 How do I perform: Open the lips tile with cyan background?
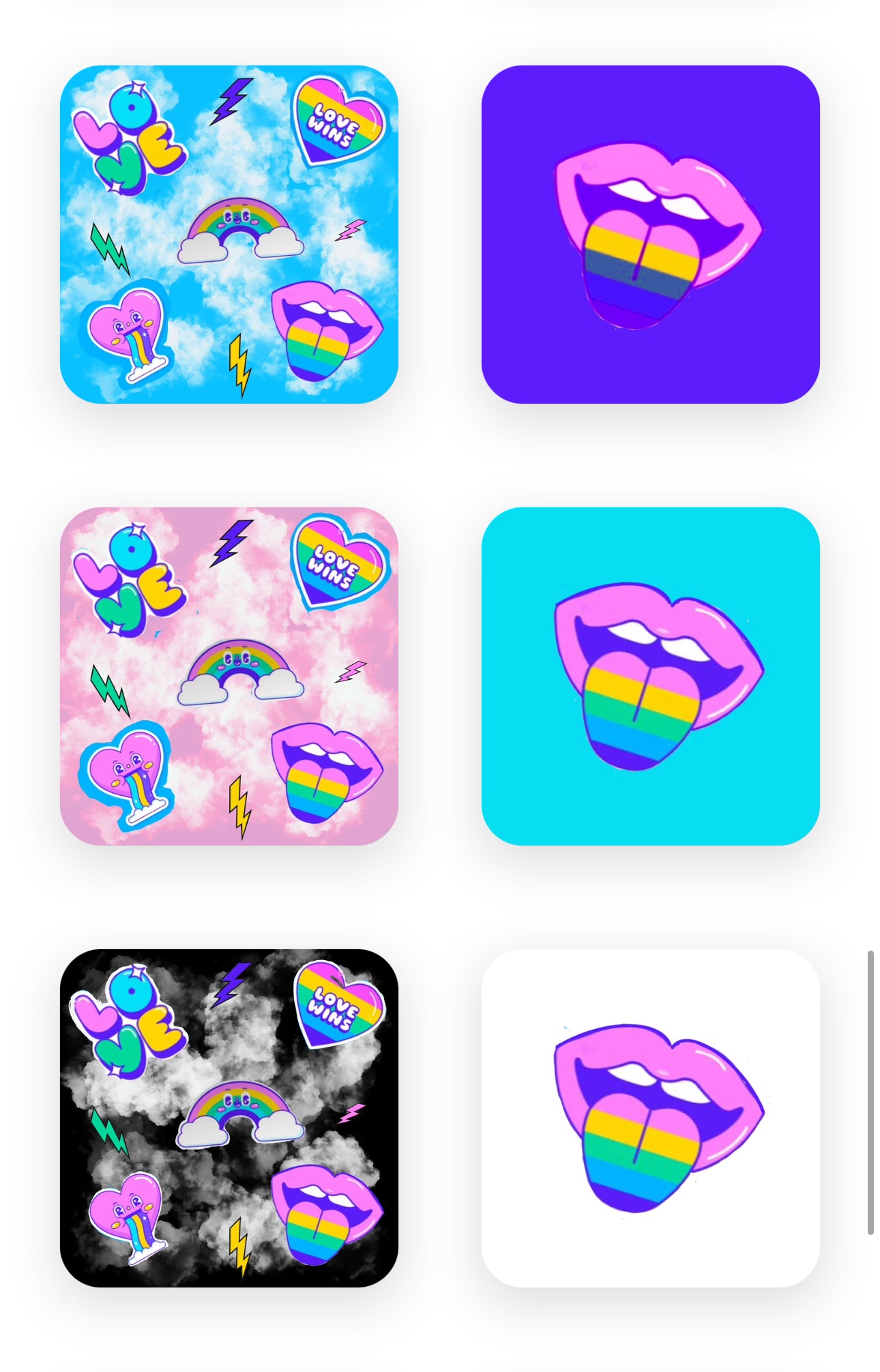(650, 676)
